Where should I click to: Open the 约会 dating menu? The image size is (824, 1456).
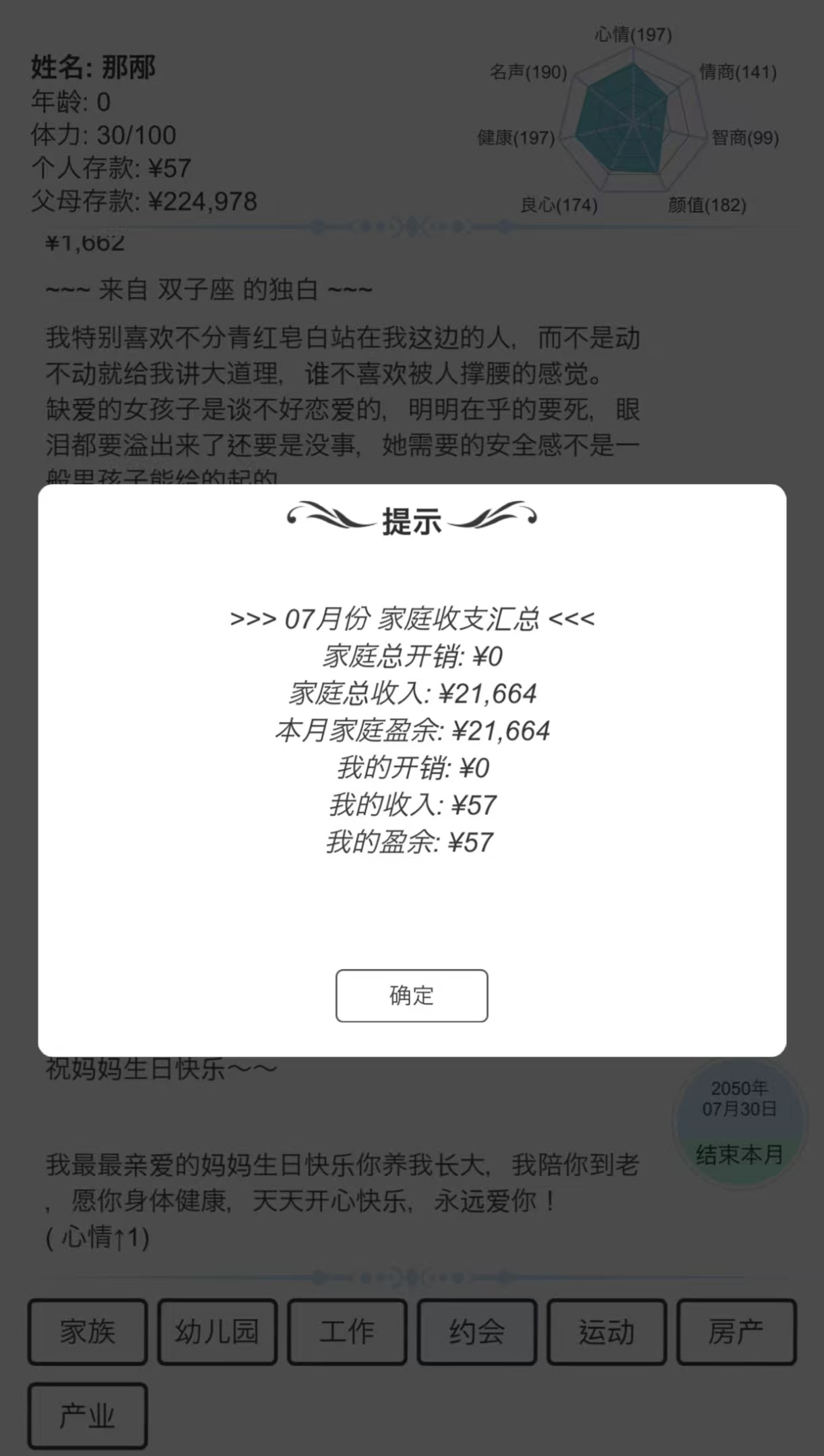[477, 1332]
